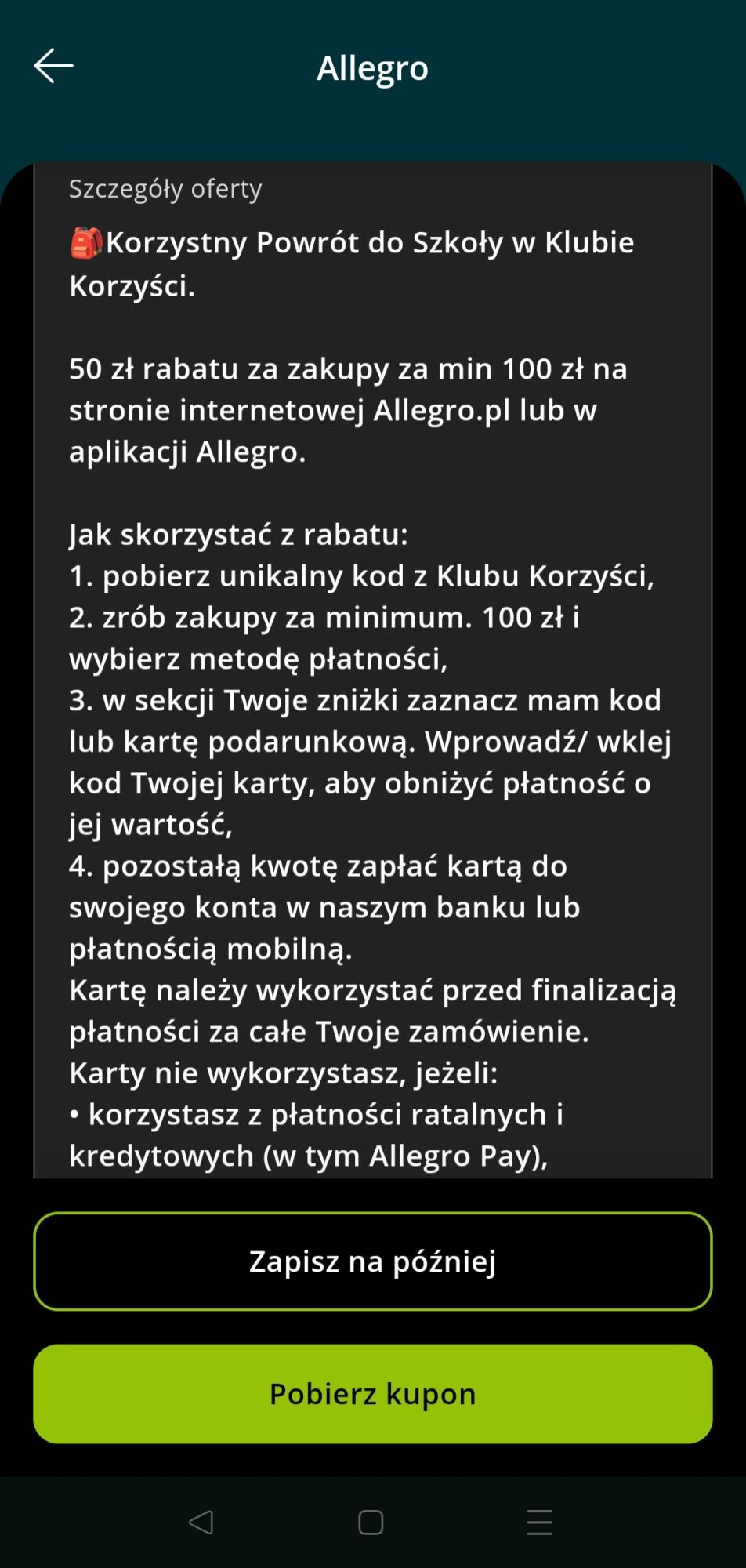Open the recent apps menu
The width and height of the screenshot is (746, 1568).
point(540,1523)
